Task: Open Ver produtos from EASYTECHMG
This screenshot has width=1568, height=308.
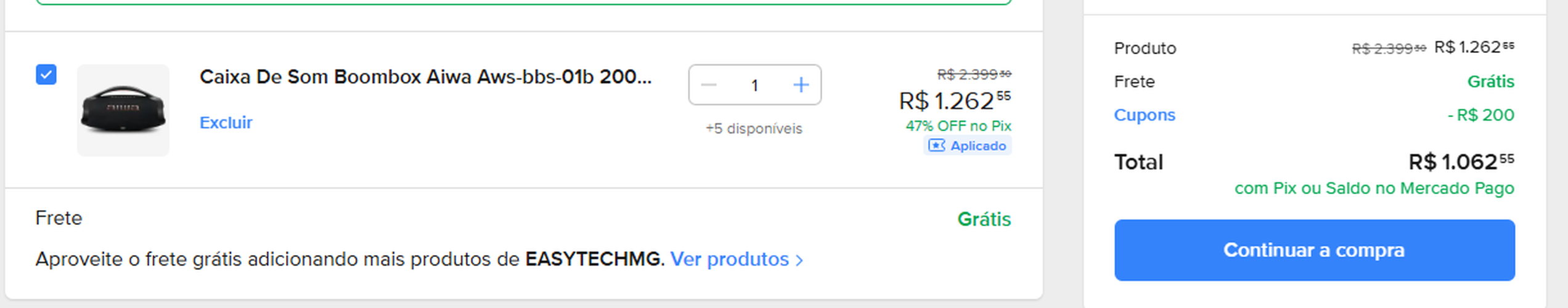Action: pyautogui.click(x=736, y=259)
